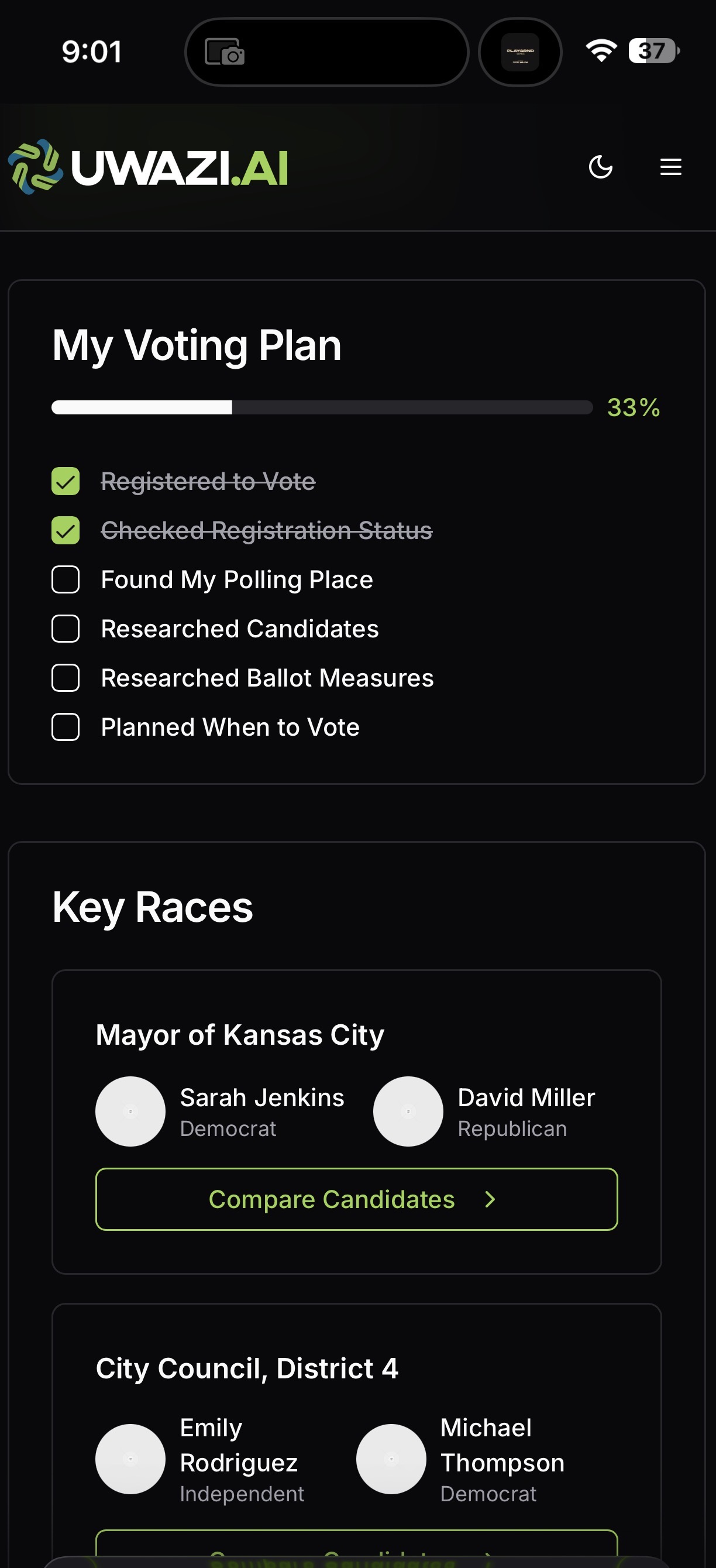
Task: Mark Researched Candidates as done
Action: (x=66, y=629)
